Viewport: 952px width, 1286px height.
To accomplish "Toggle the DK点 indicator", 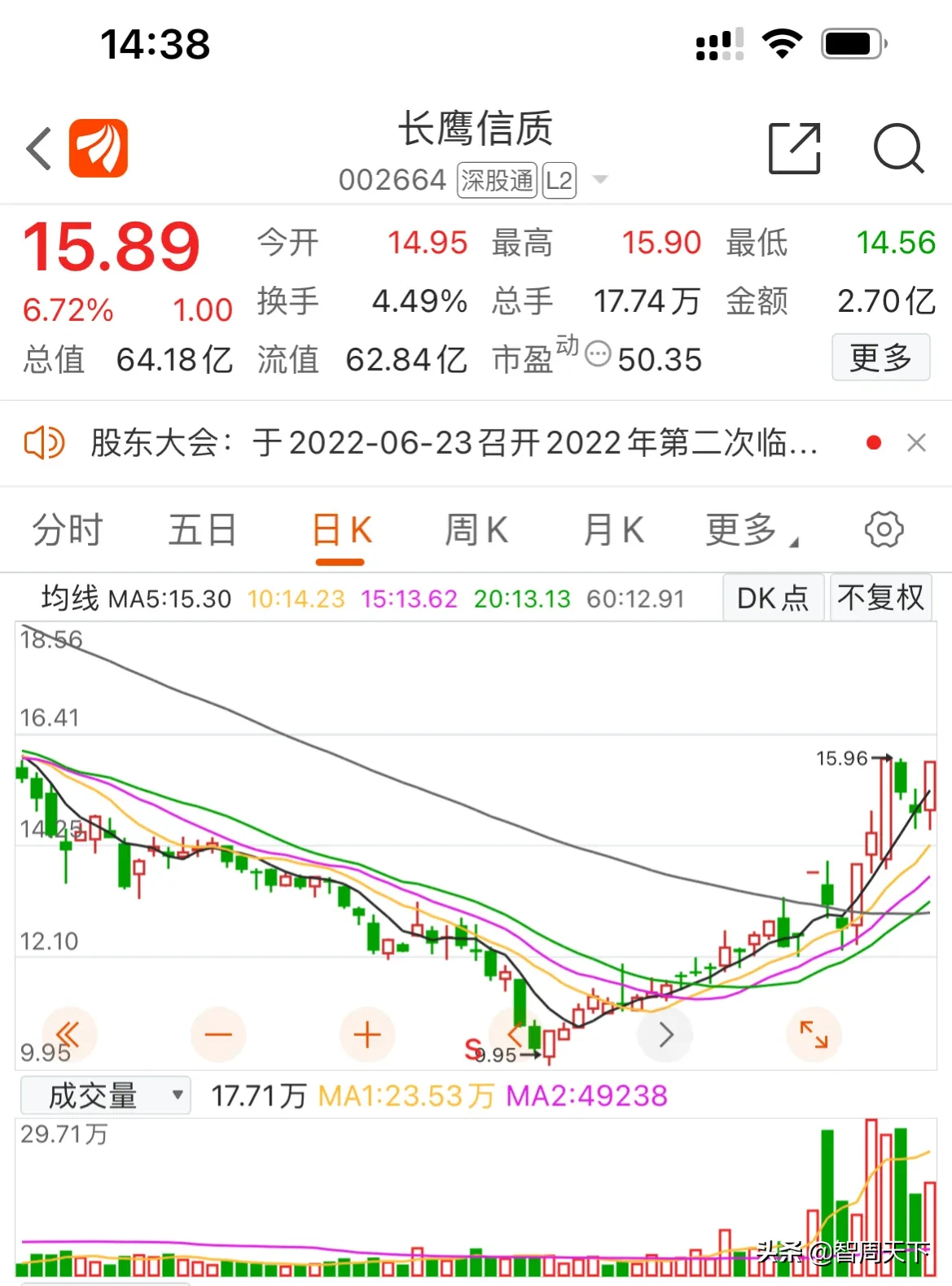I will (x=772, y=599).
